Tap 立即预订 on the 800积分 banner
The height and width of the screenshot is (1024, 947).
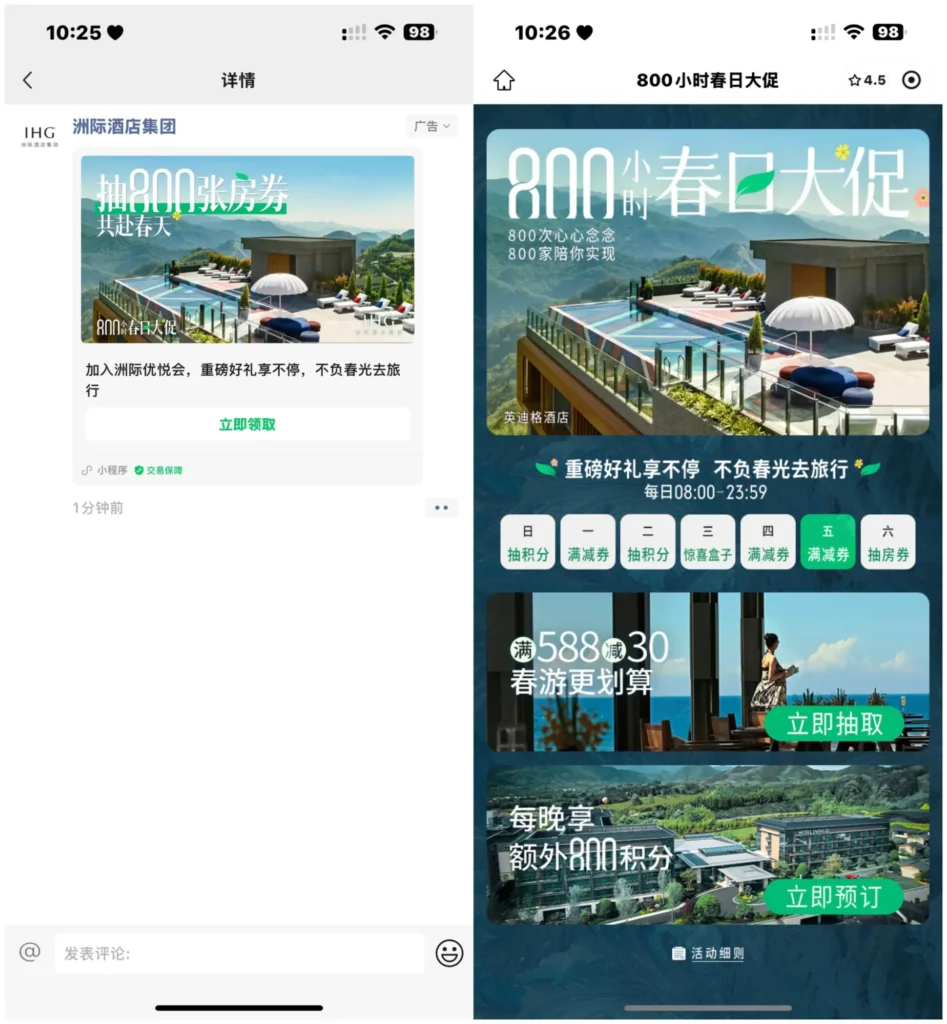pos(834,897)
